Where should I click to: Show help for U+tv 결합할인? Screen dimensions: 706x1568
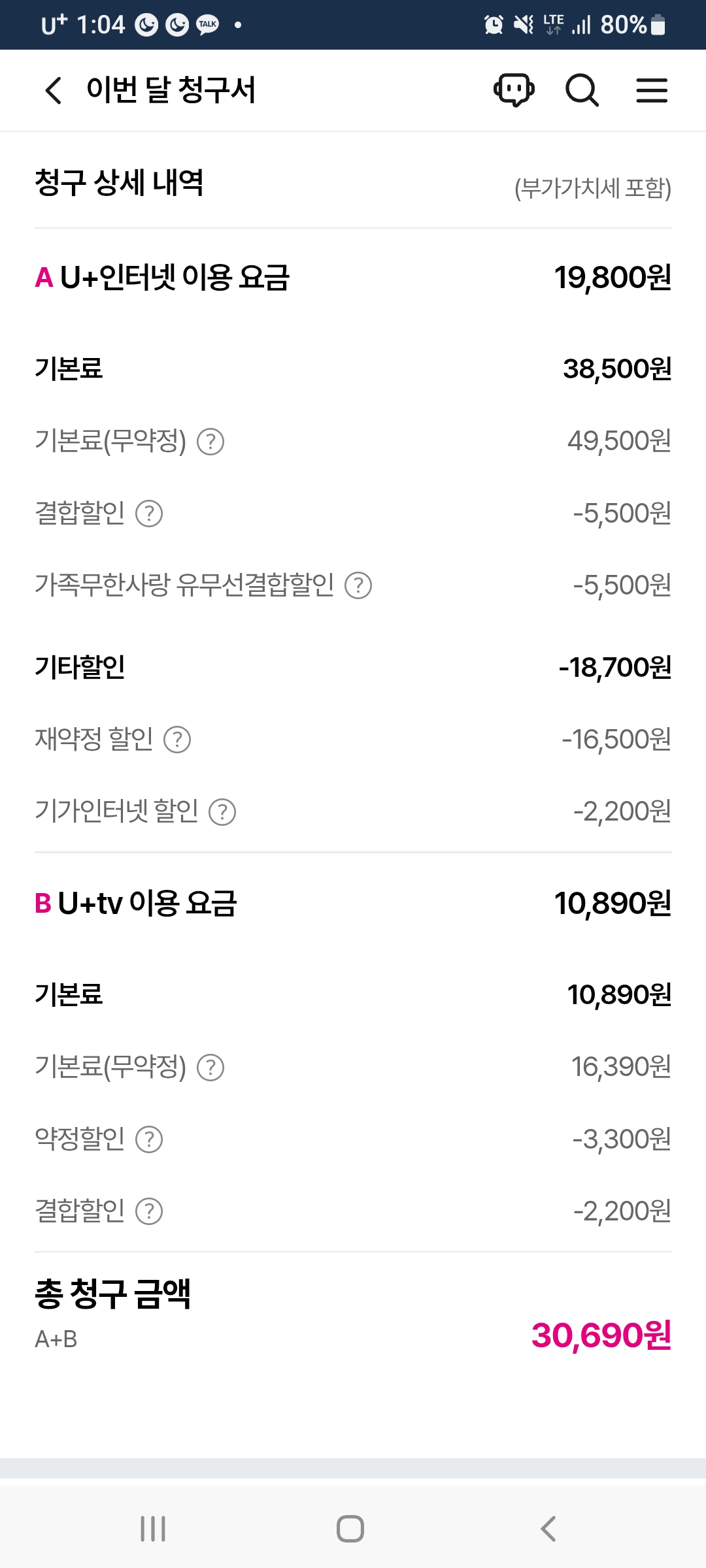149,1211
